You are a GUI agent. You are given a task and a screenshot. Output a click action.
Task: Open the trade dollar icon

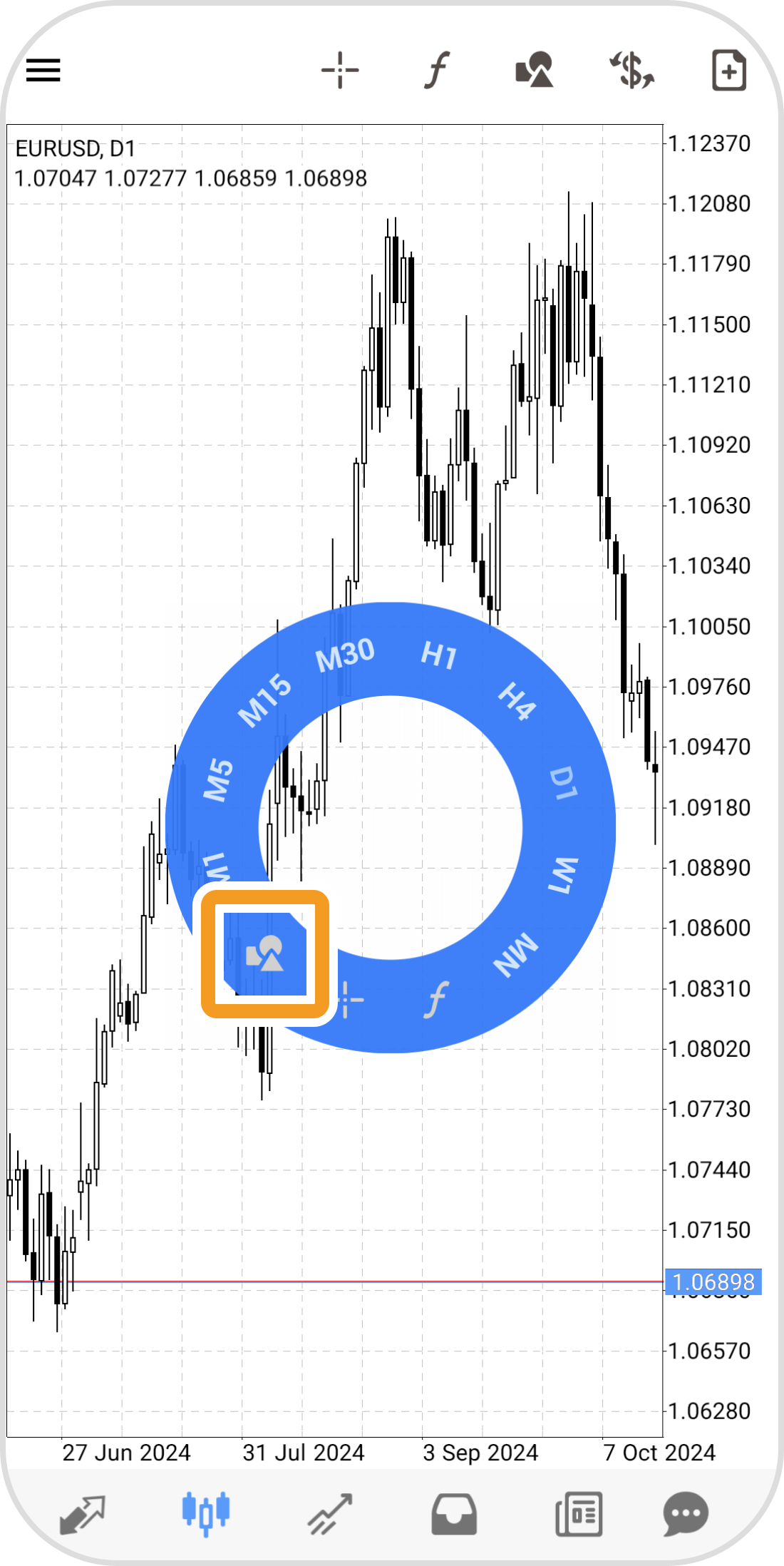631,70
